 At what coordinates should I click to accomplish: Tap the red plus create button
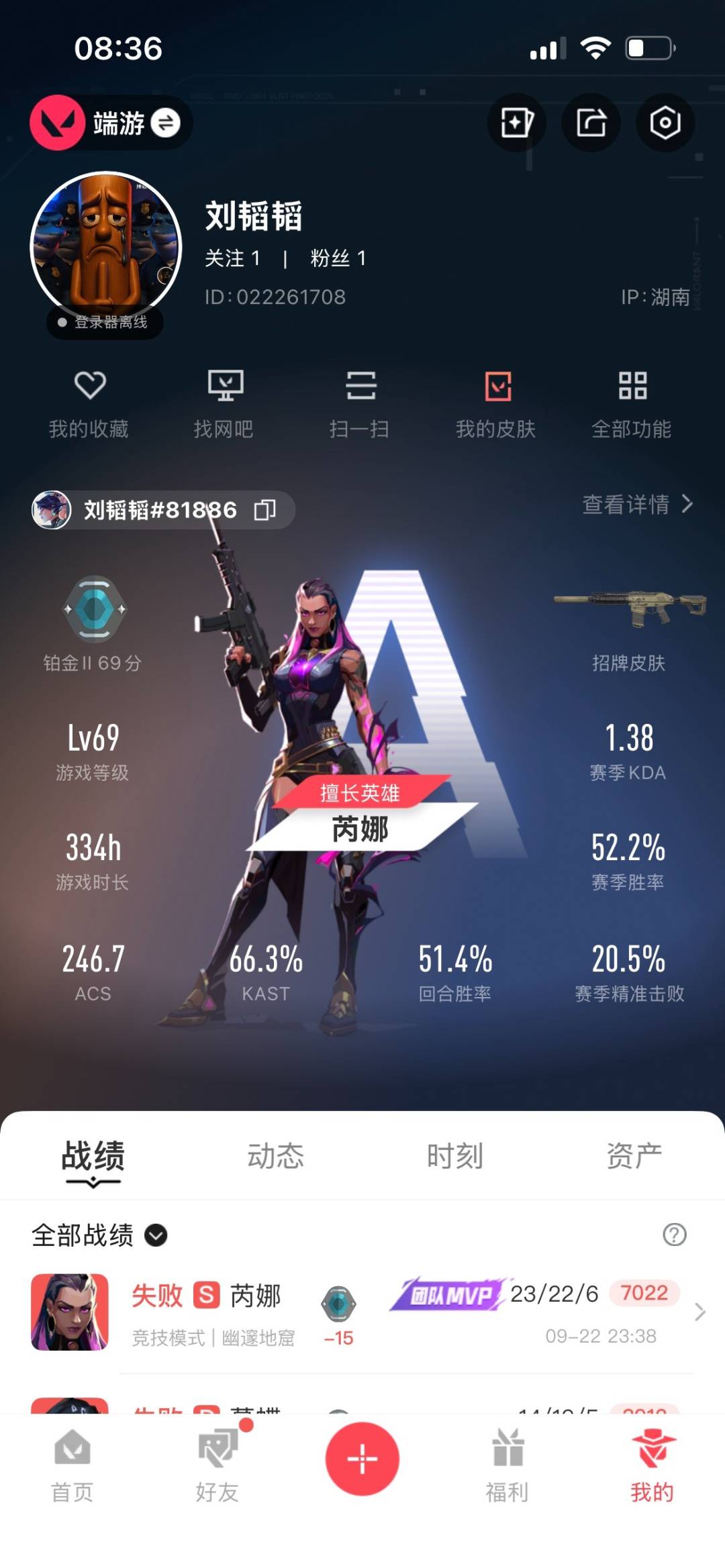(362, 1459)
